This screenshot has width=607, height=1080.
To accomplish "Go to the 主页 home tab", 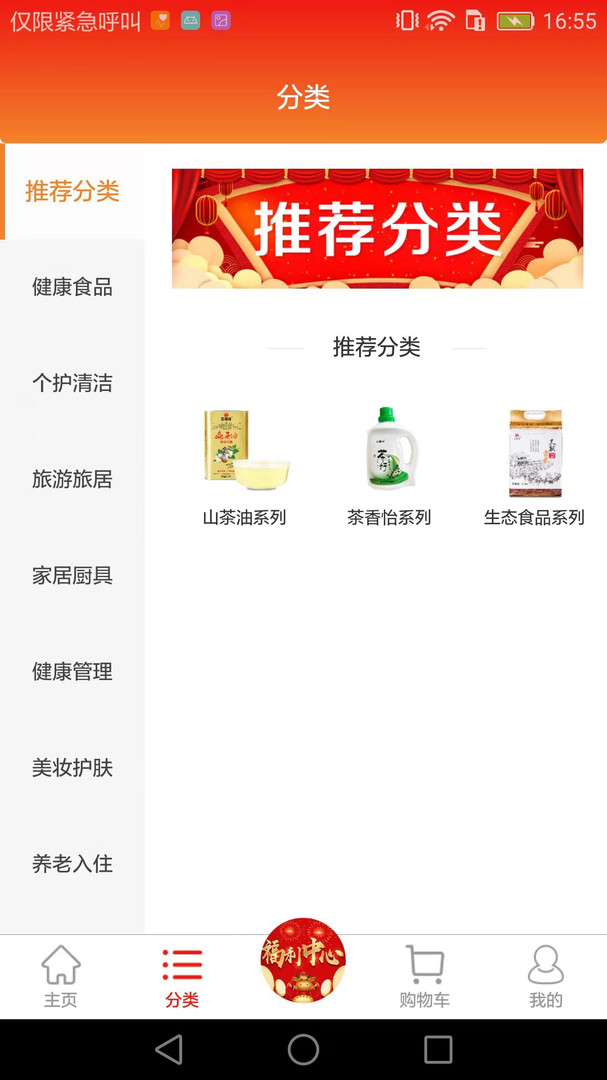I will pos(60,977).
